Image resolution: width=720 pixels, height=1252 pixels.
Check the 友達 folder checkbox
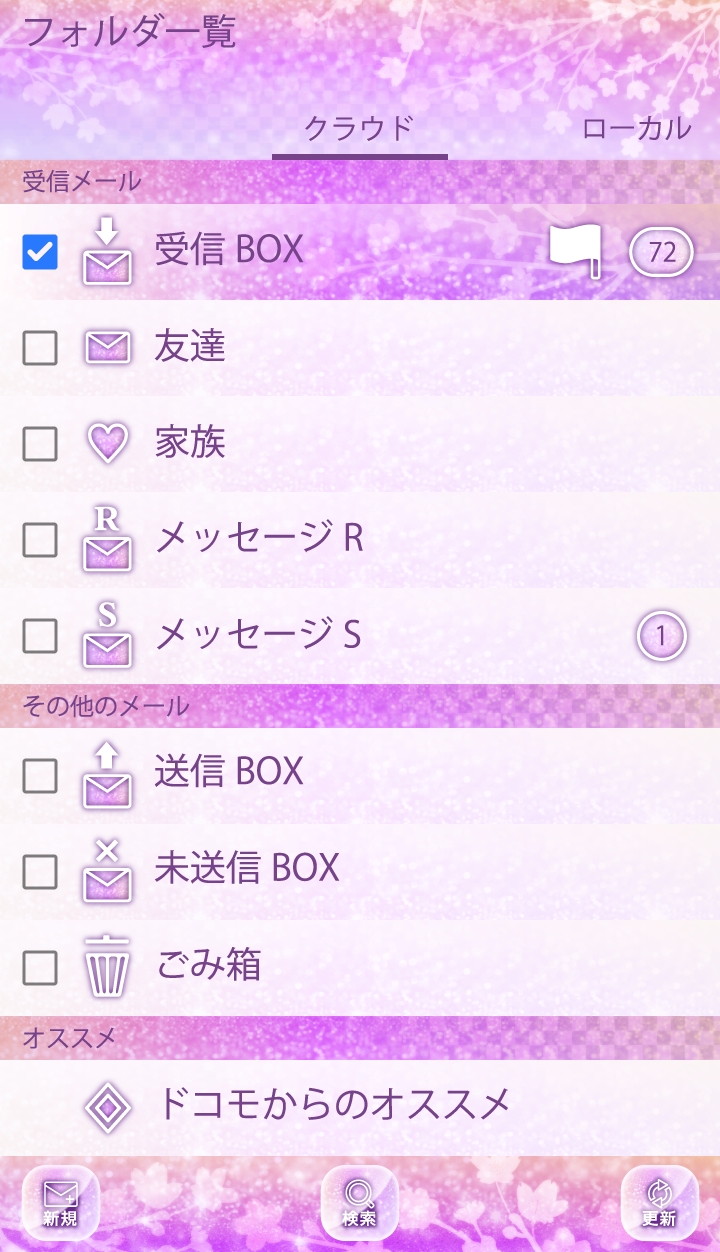40,348
